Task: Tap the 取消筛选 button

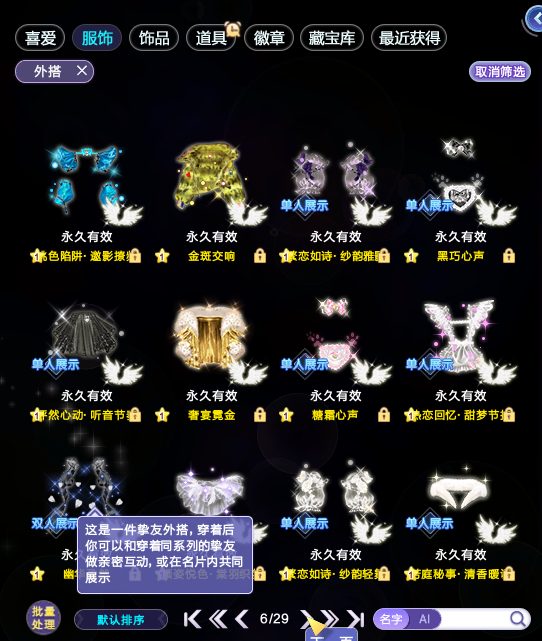Action: pos(499,72)
